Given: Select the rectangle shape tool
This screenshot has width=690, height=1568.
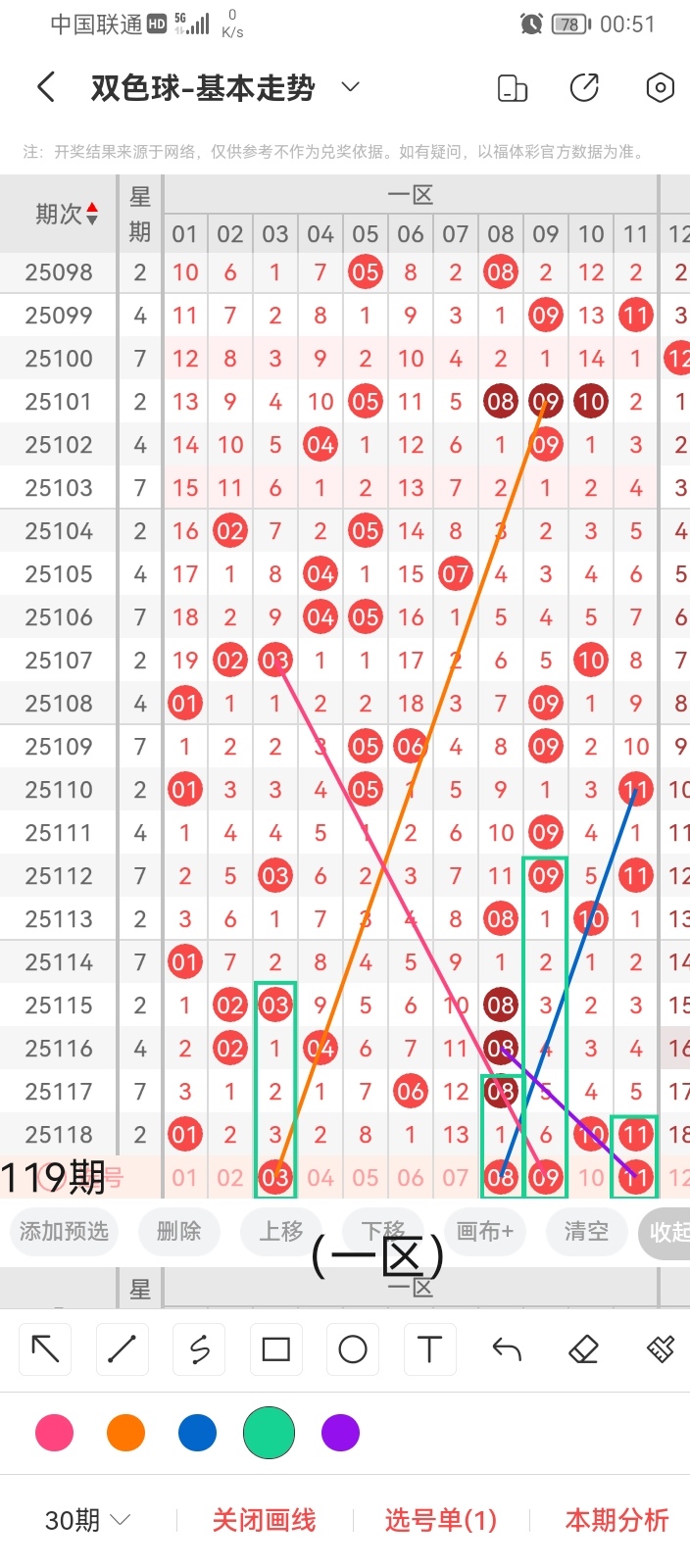Looking at the screenshot, I should point(275,1349).
